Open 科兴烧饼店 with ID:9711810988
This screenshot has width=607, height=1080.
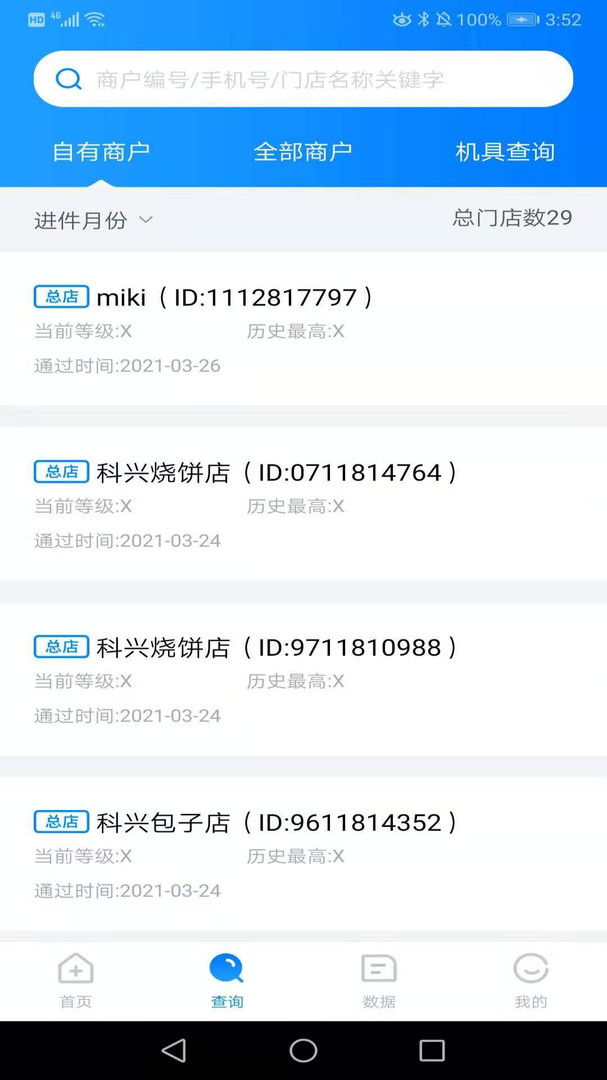click(303, 679)
